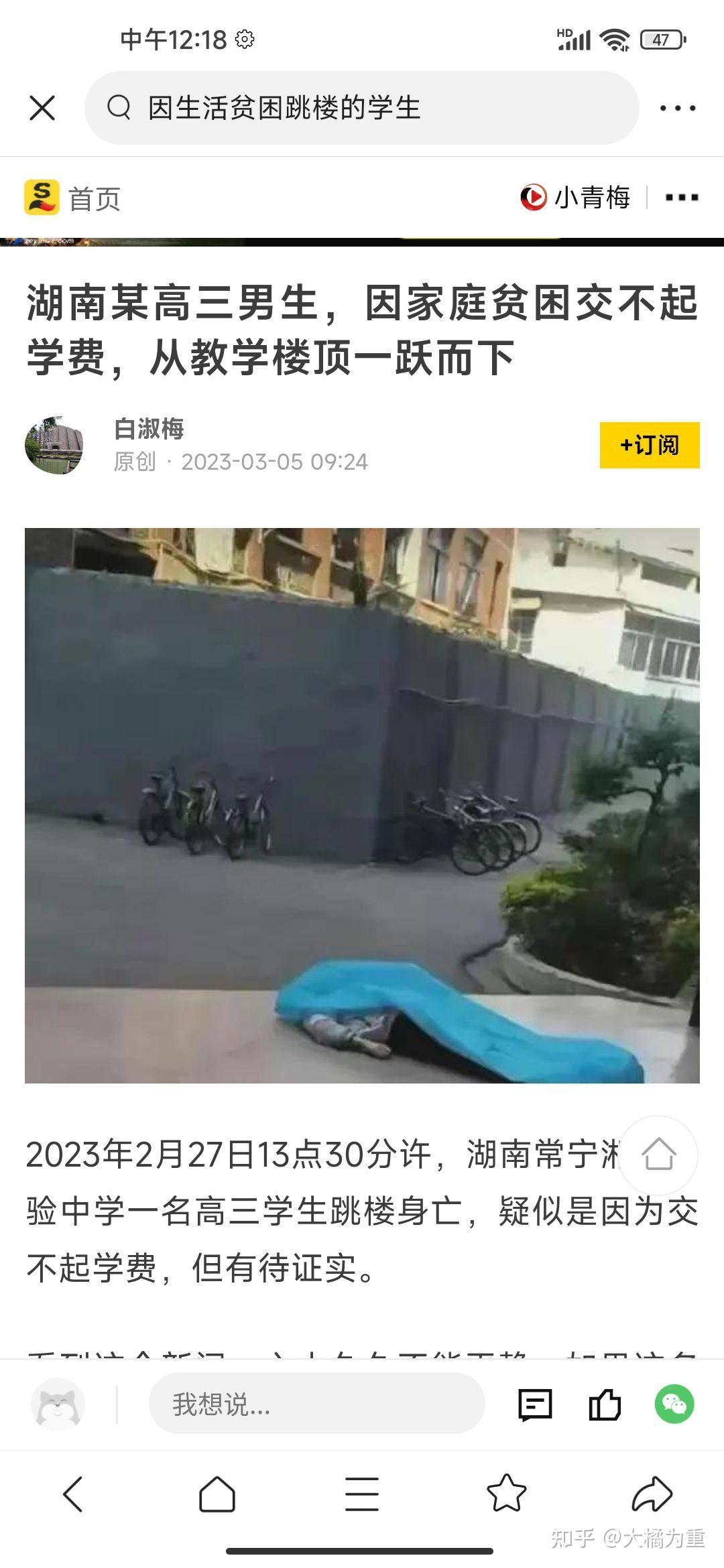View the article comments

click(x=535, y=1404)
